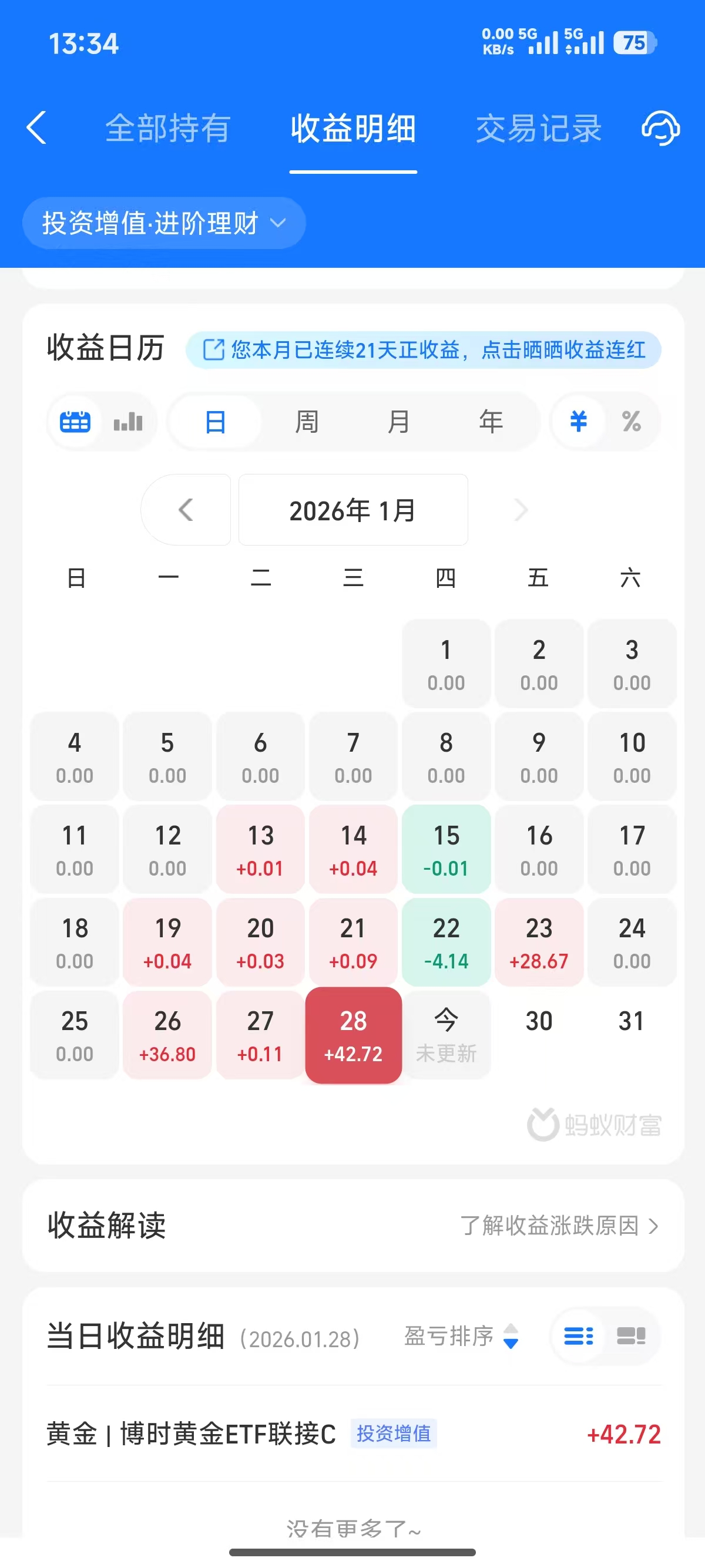Switch to the 交易记录 tab
This screenshot has width=705, height=1568.
[x=538, y=129]
